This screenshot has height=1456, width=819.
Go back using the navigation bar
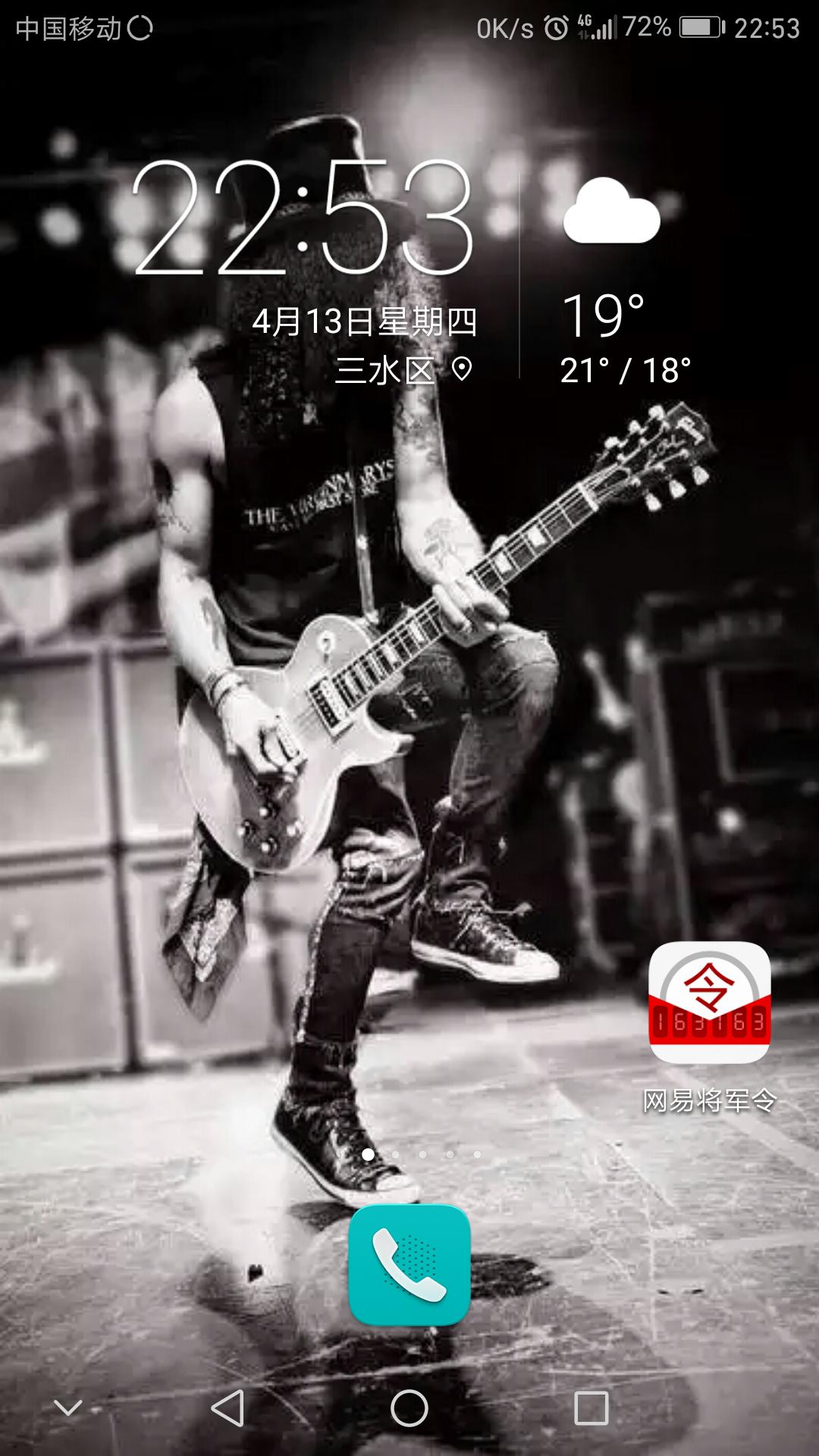(227, 1409)
